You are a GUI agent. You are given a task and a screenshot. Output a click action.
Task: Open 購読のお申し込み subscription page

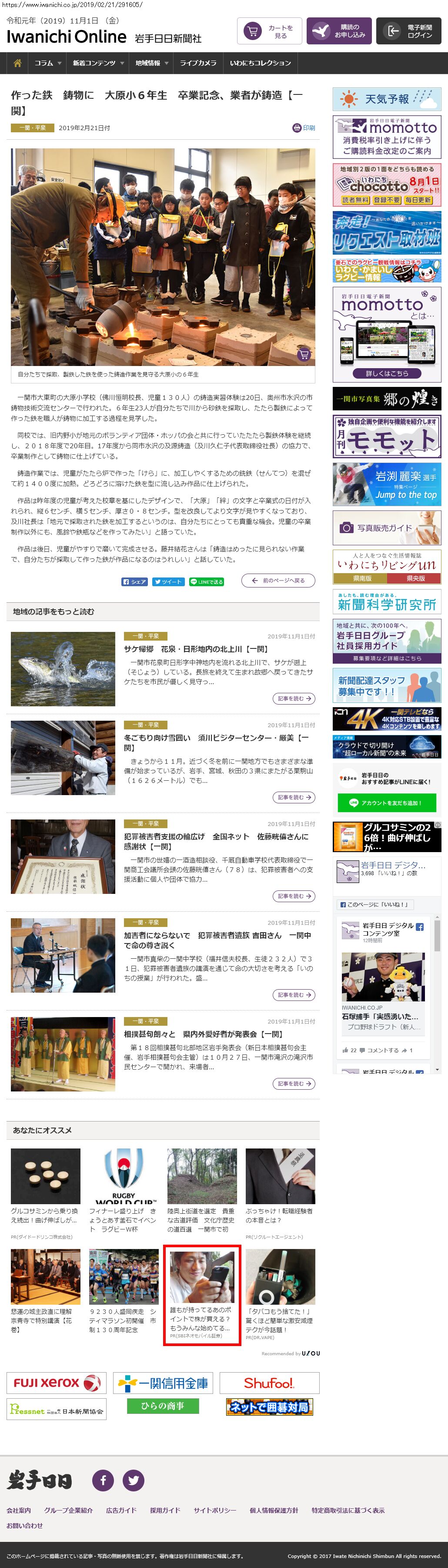pos(338,31)
